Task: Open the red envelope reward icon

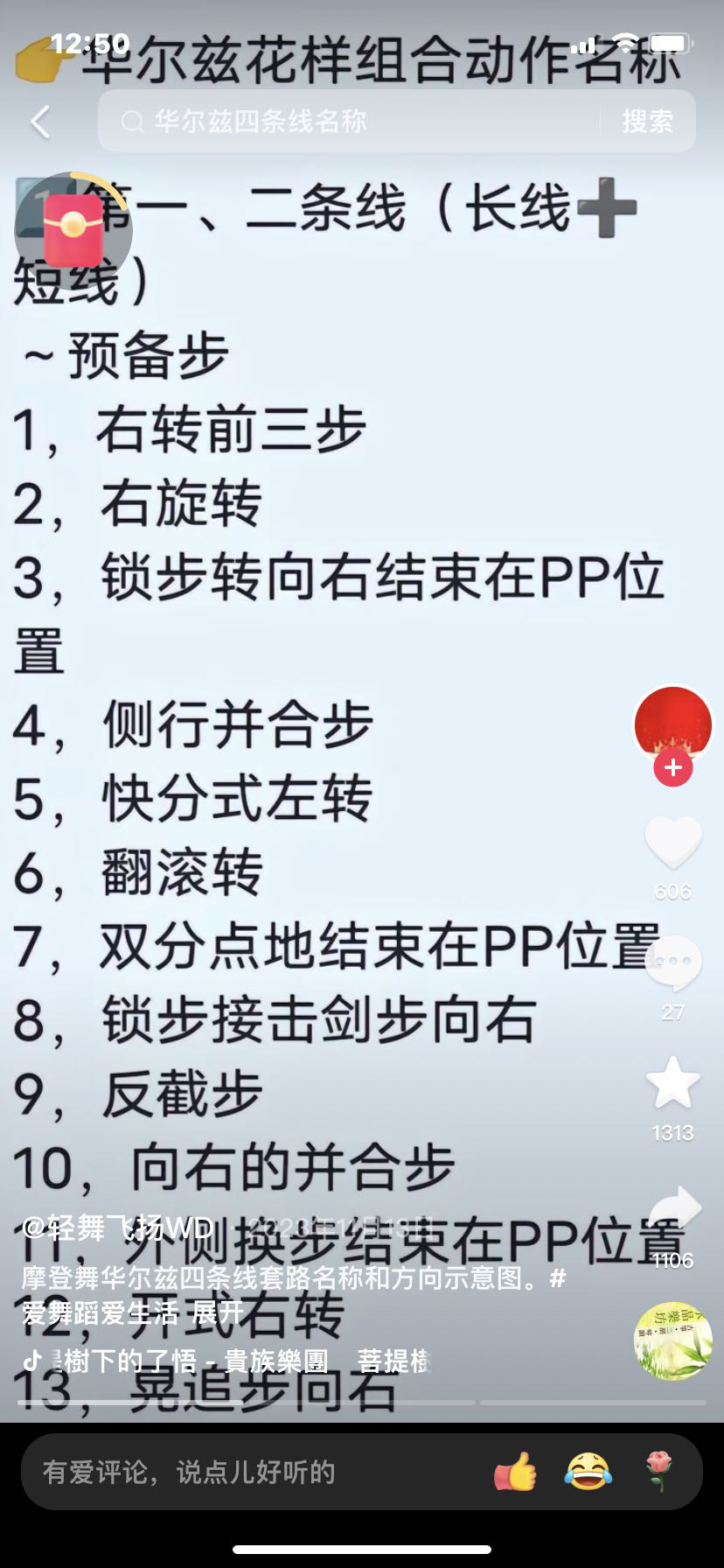Action: (x=73, y=230)
